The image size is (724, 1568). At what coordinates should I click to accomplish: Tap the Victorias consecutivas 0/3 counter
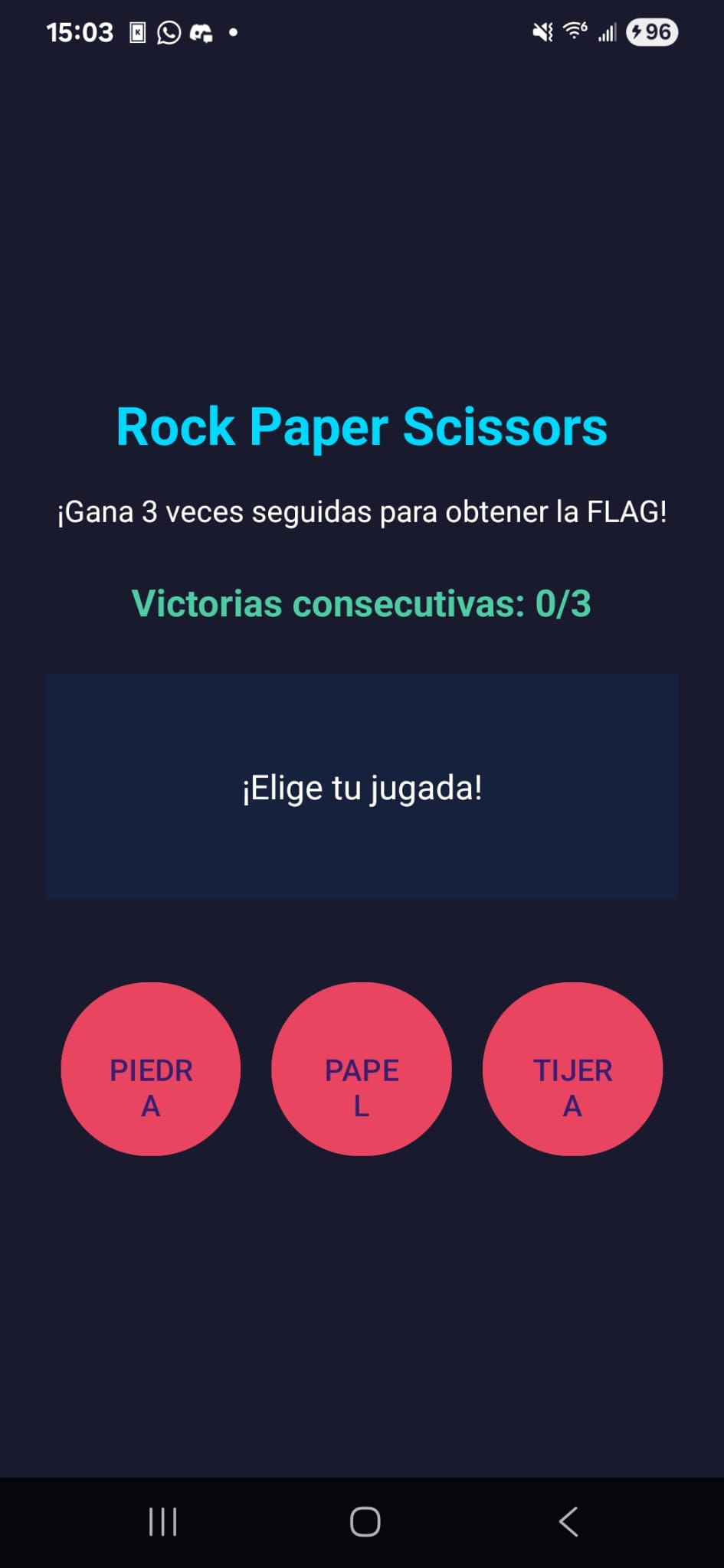(x=362, y=603)
